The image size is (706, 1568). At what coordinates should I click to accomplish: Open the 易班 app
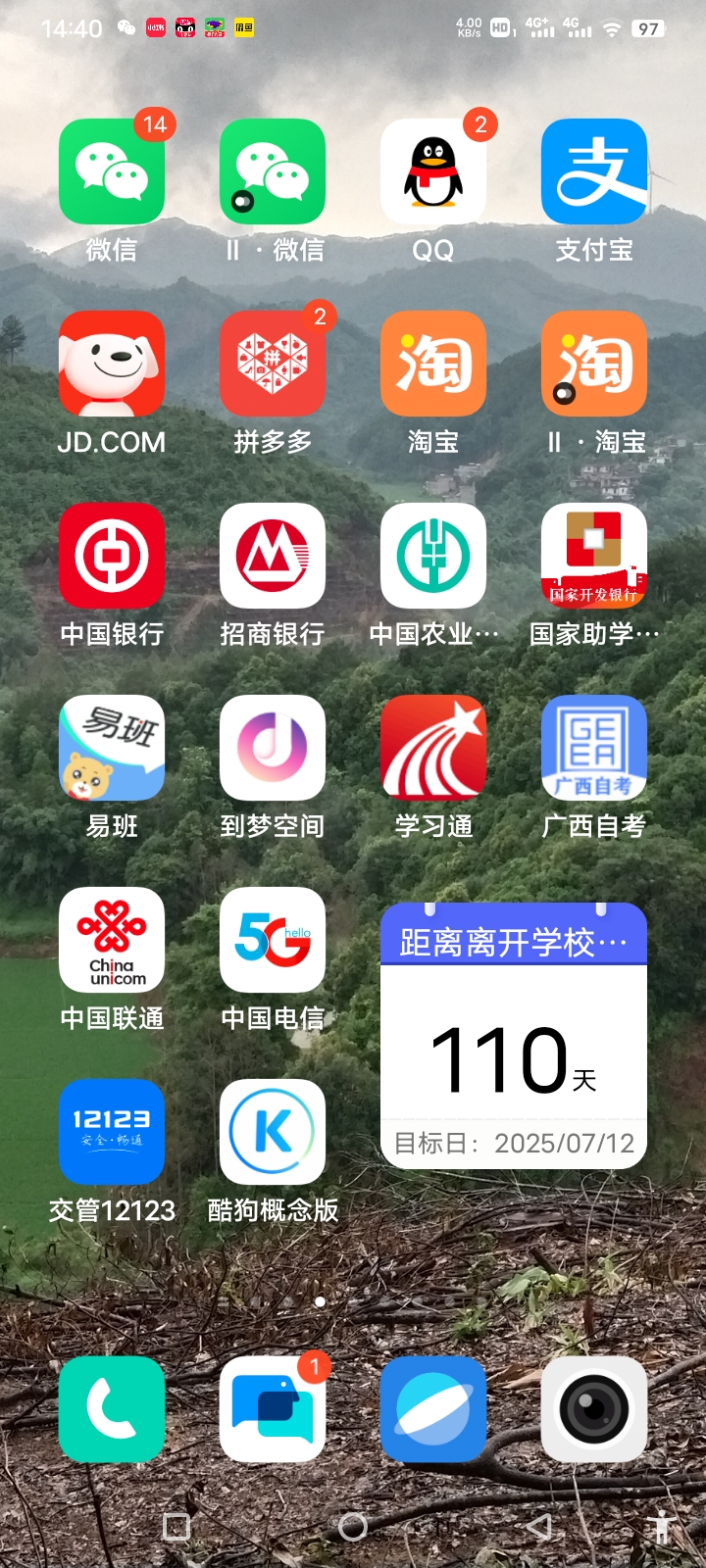coord(112,749)
